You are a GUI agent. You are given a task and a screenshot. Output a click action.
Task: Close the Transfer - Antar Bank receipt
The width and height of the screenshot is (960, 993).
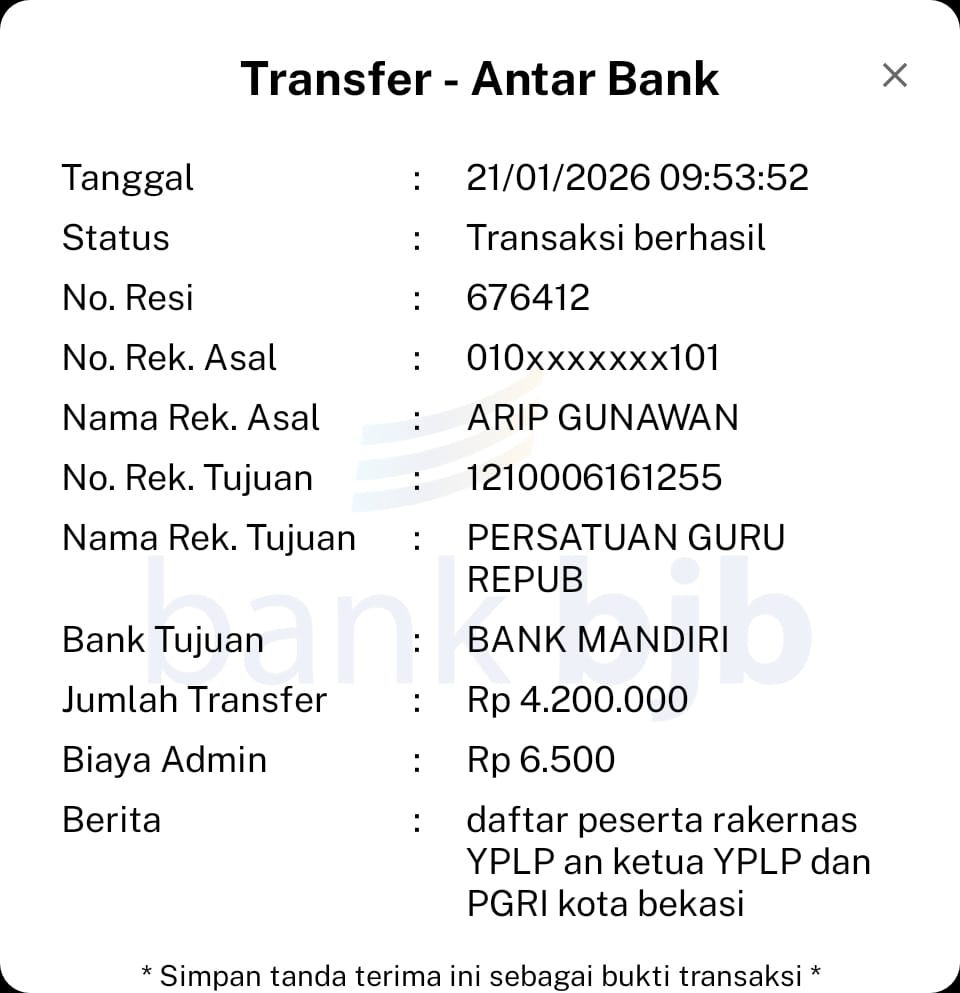tap(894, 75)
